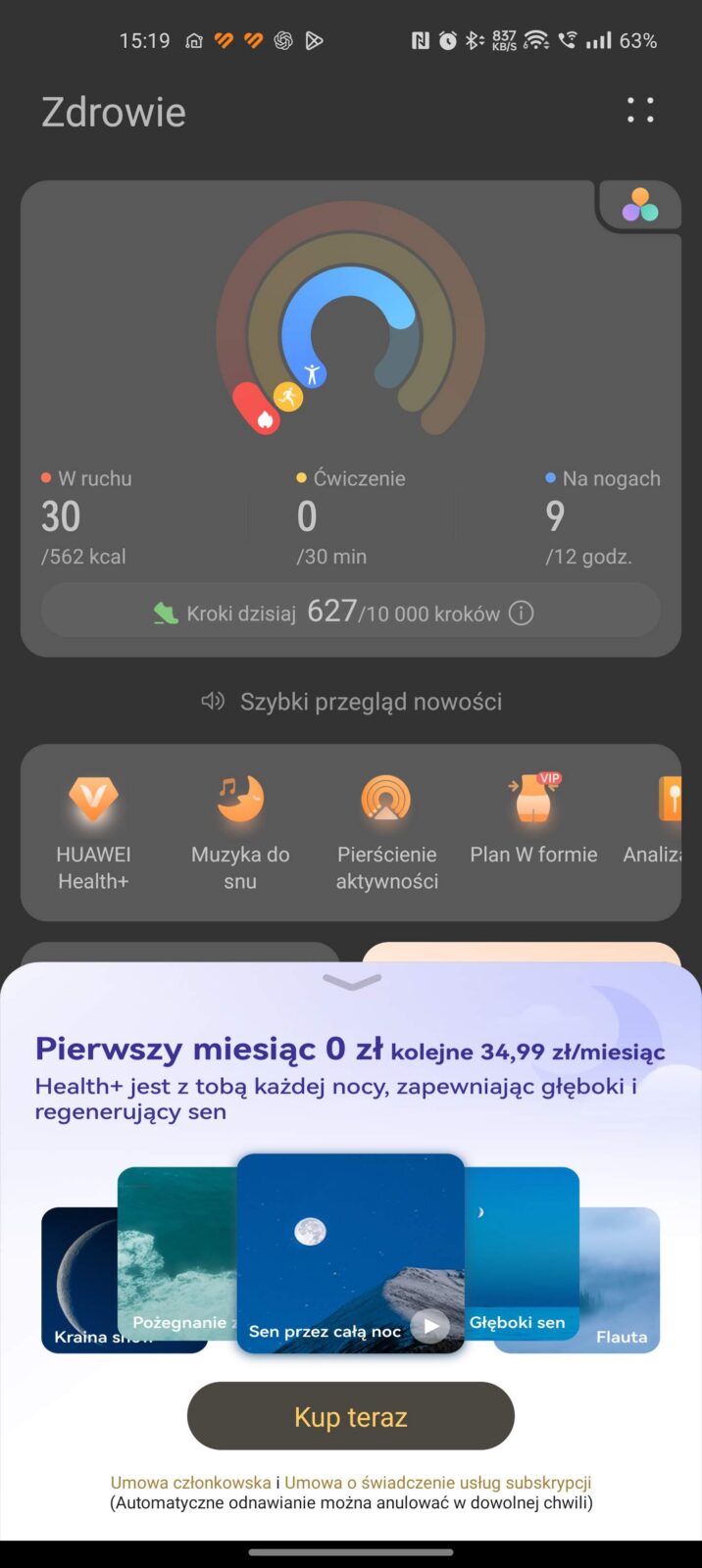Play Sen przez całą noc track
This screenshot has width=702, height=1568.
coord(430,1326)
